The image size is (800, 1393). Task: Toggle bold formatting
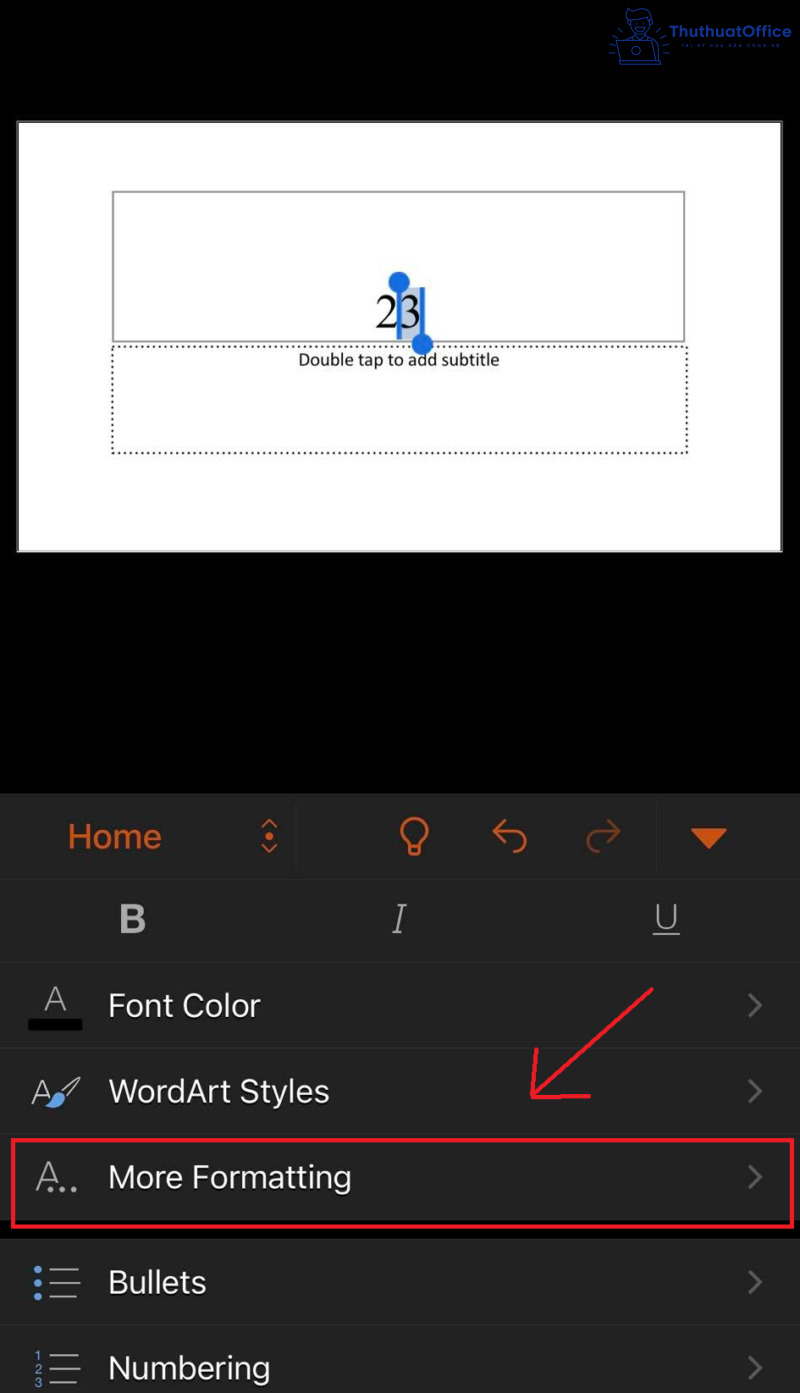pos(133,919)
